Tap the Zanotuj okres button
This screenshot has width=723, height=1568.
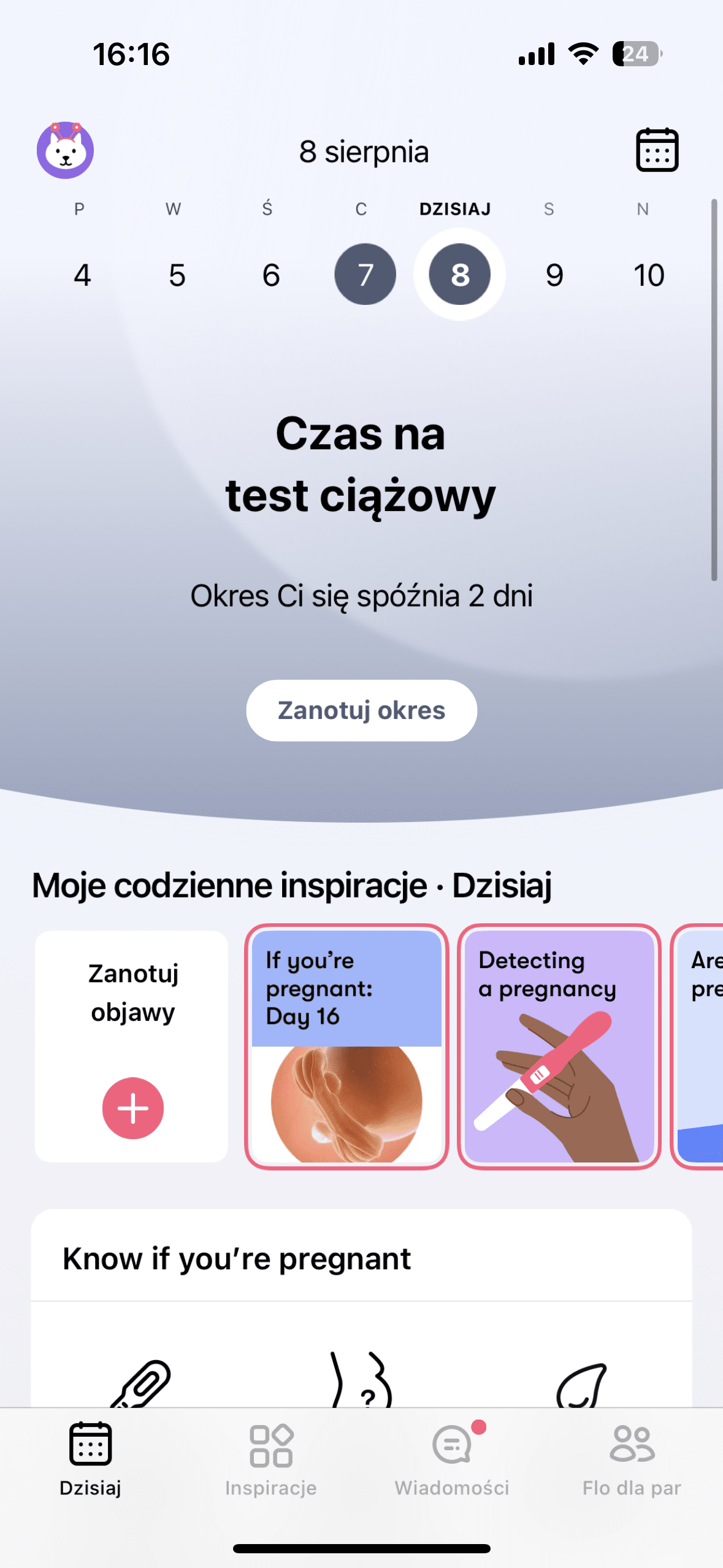(361, 710)
